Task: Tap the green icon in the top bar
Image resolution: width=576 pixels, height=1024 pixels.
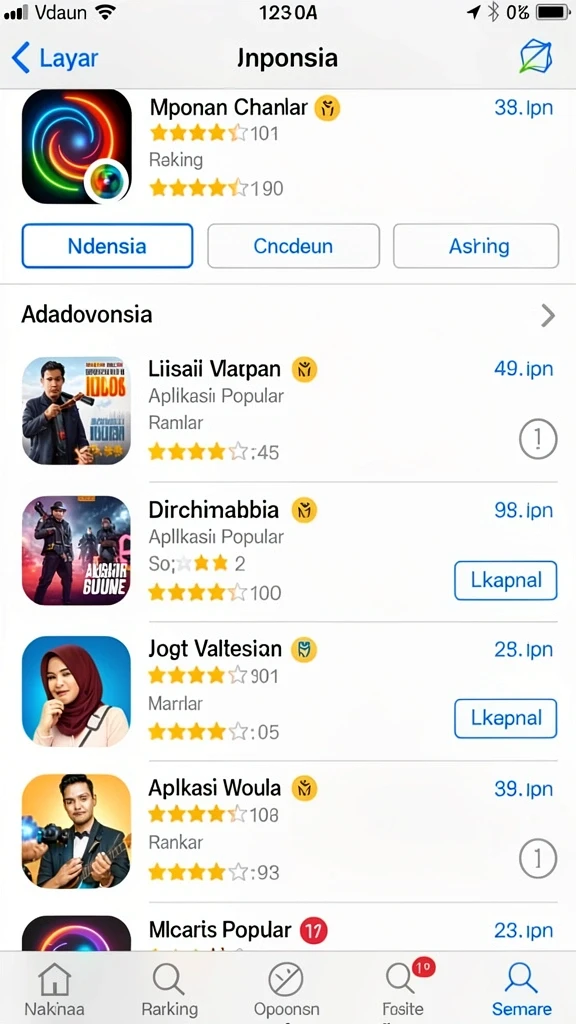Action: tap(536, 57)
